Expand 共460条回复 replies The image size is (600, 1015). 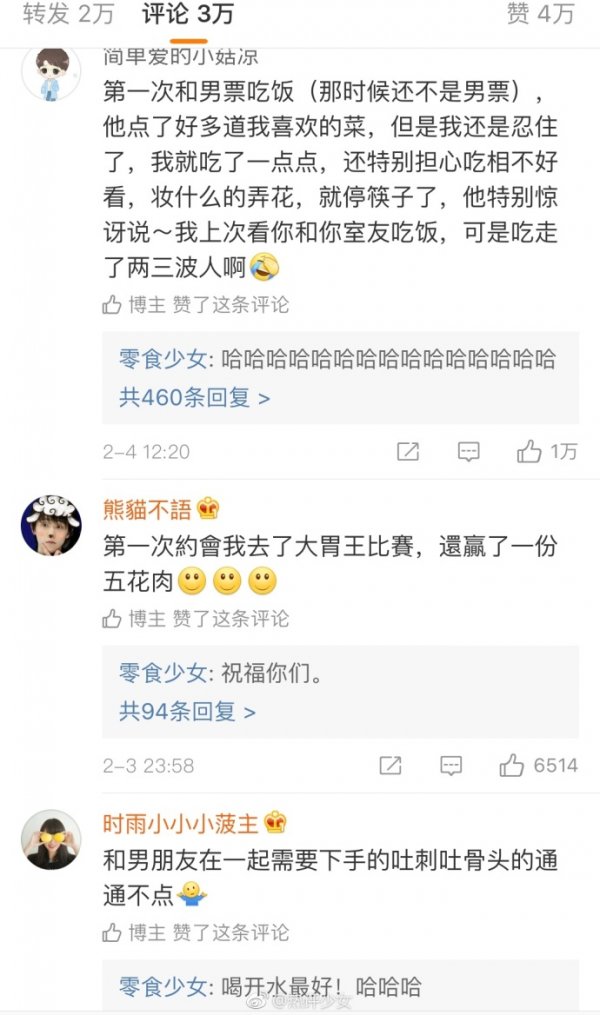click(195, 397)
